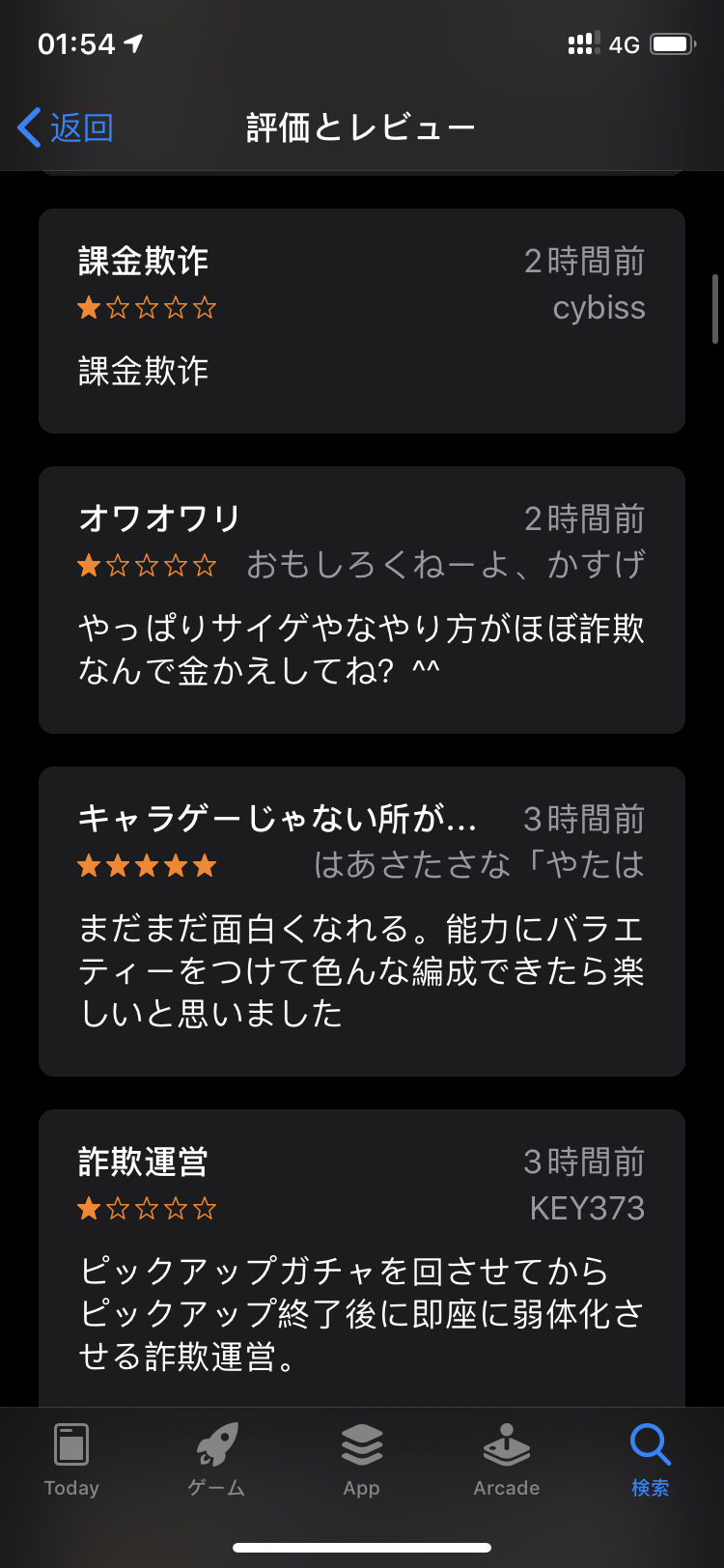Open the 課金欺詐 review by cybiss
This screenshot has width=724, height=1568.
click(362, 321)
